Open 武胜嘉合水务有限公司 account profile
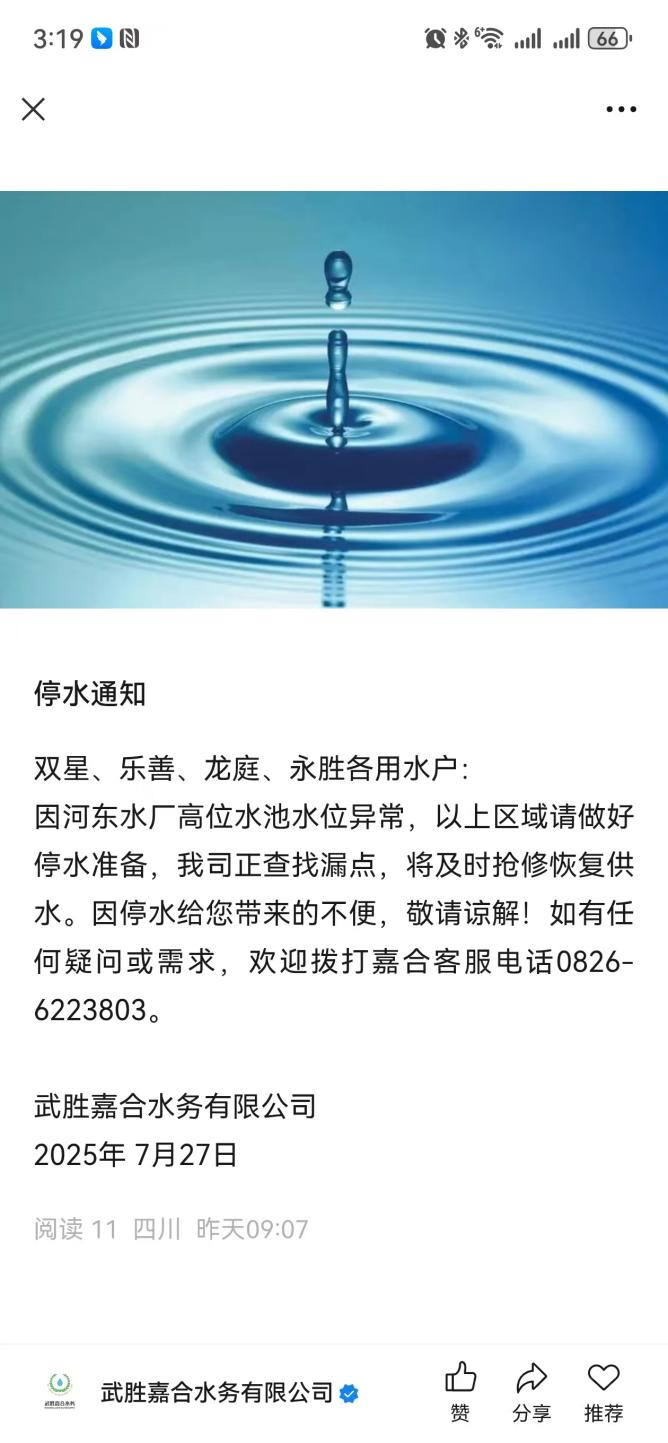The width and height of the screenshot is (668, 1443). [x=216, y=1392]
